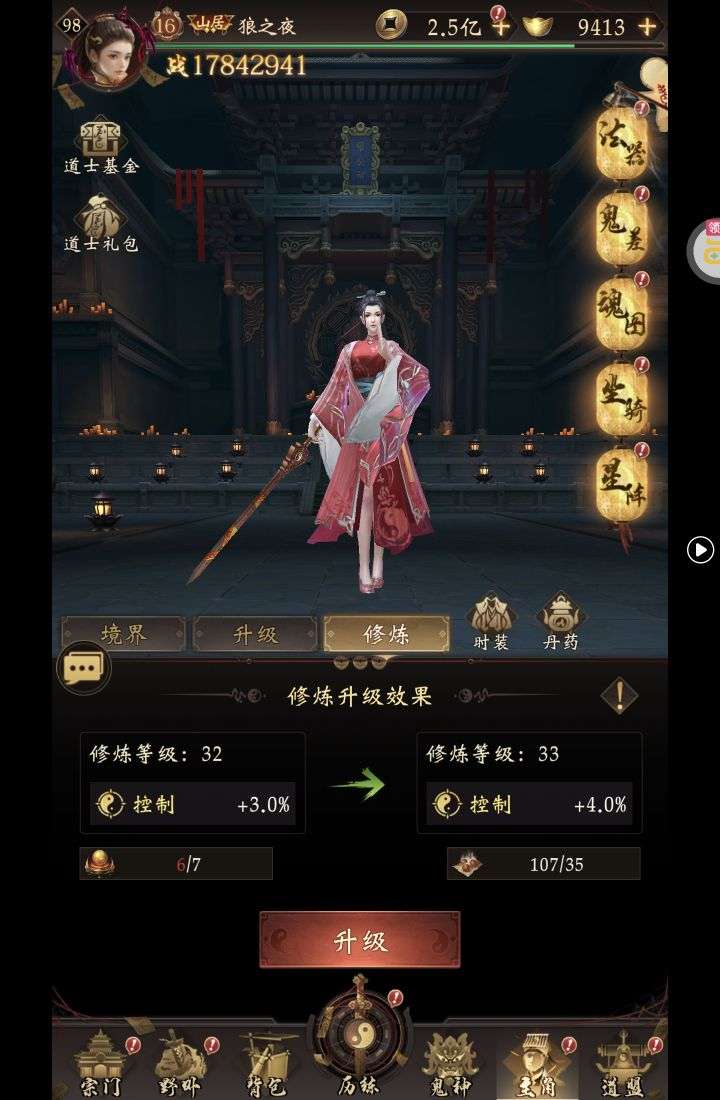Open the 鬼差 lantern menu
The image size is (720, 1100).
pos(622,229)
